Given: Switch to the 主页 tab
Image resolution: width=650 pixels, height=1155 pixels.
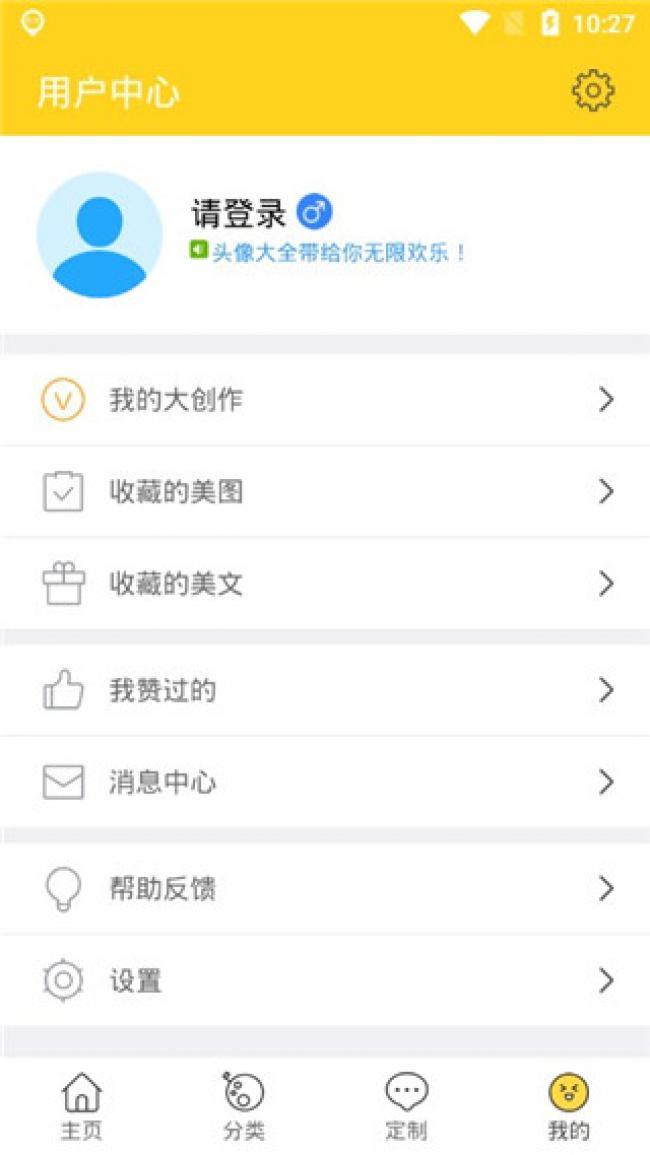Looking at the screenshot, I should point(81,1107).
